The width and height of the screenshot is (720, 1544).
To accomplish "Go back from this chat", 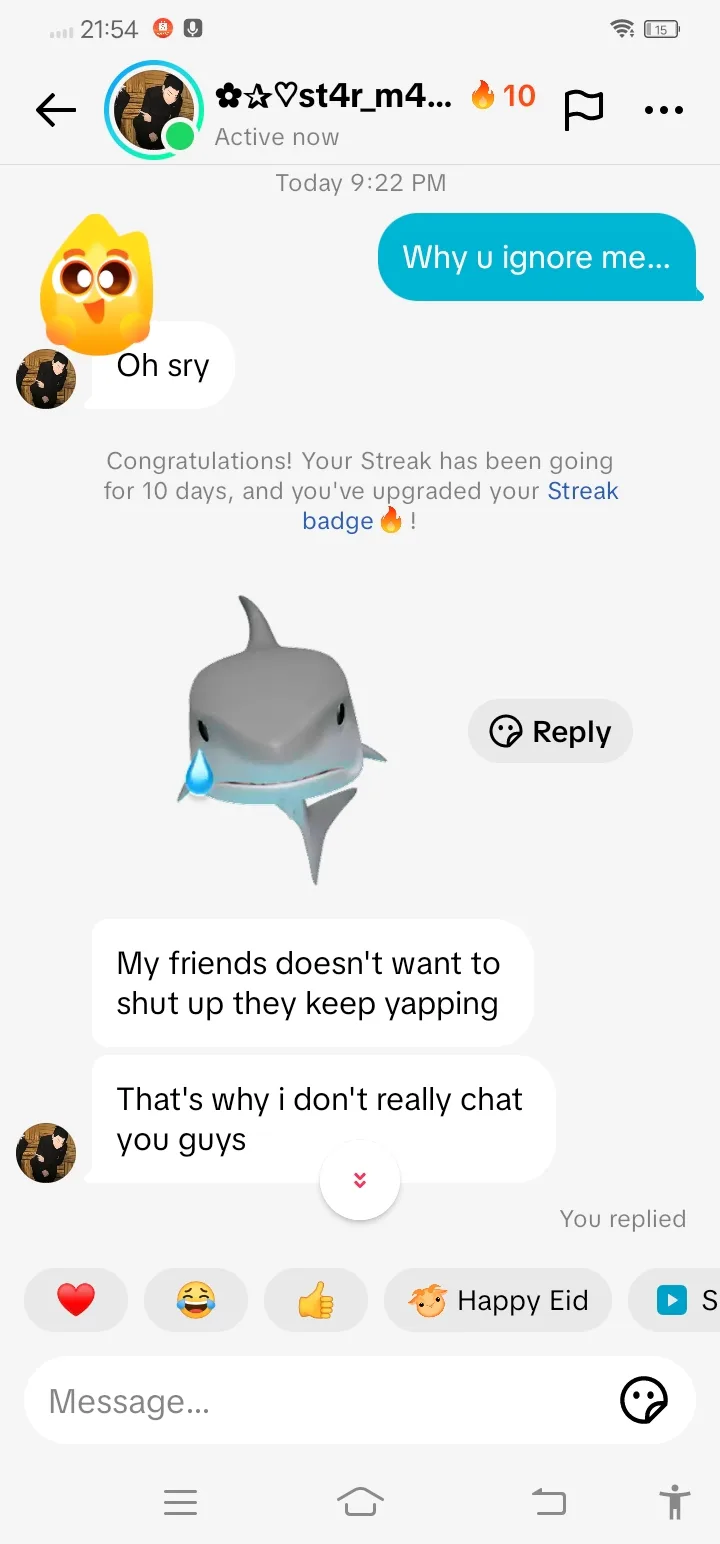I will [56, 110].
